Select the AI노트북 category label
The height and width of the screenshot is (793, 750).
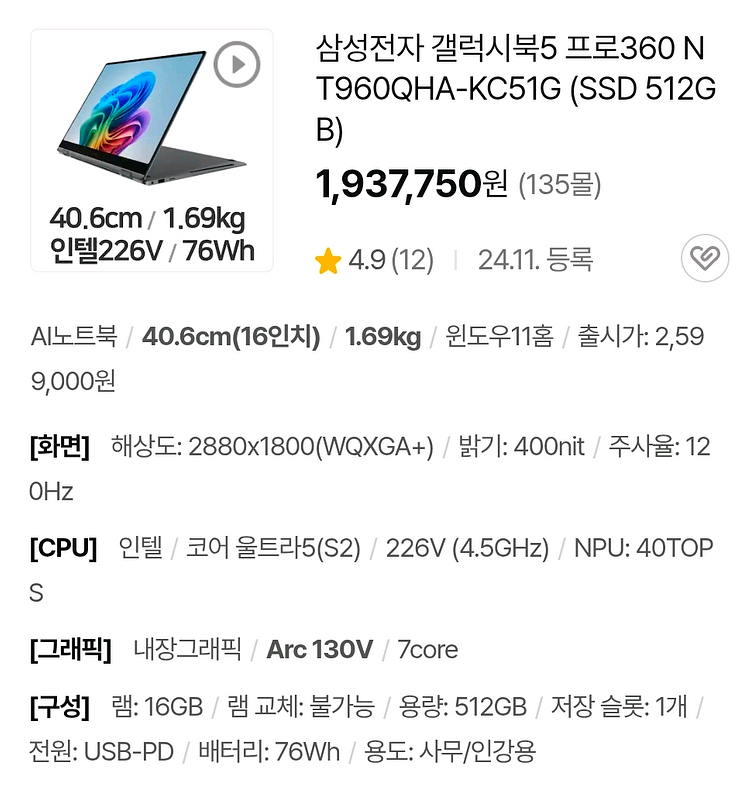click(x=65, y=339)
